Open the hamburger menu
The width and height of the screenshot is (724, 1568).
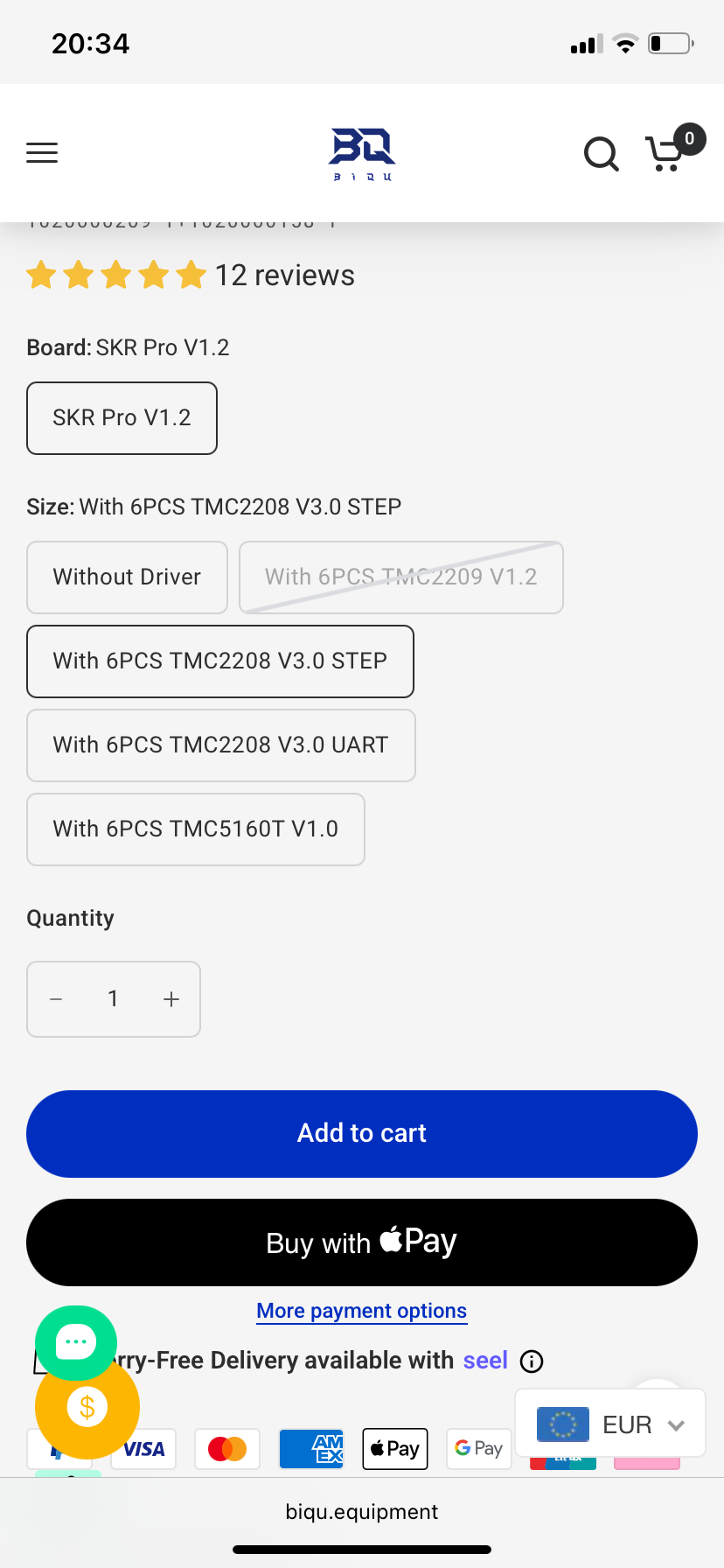pyautogui.click(x=42, y=153)
